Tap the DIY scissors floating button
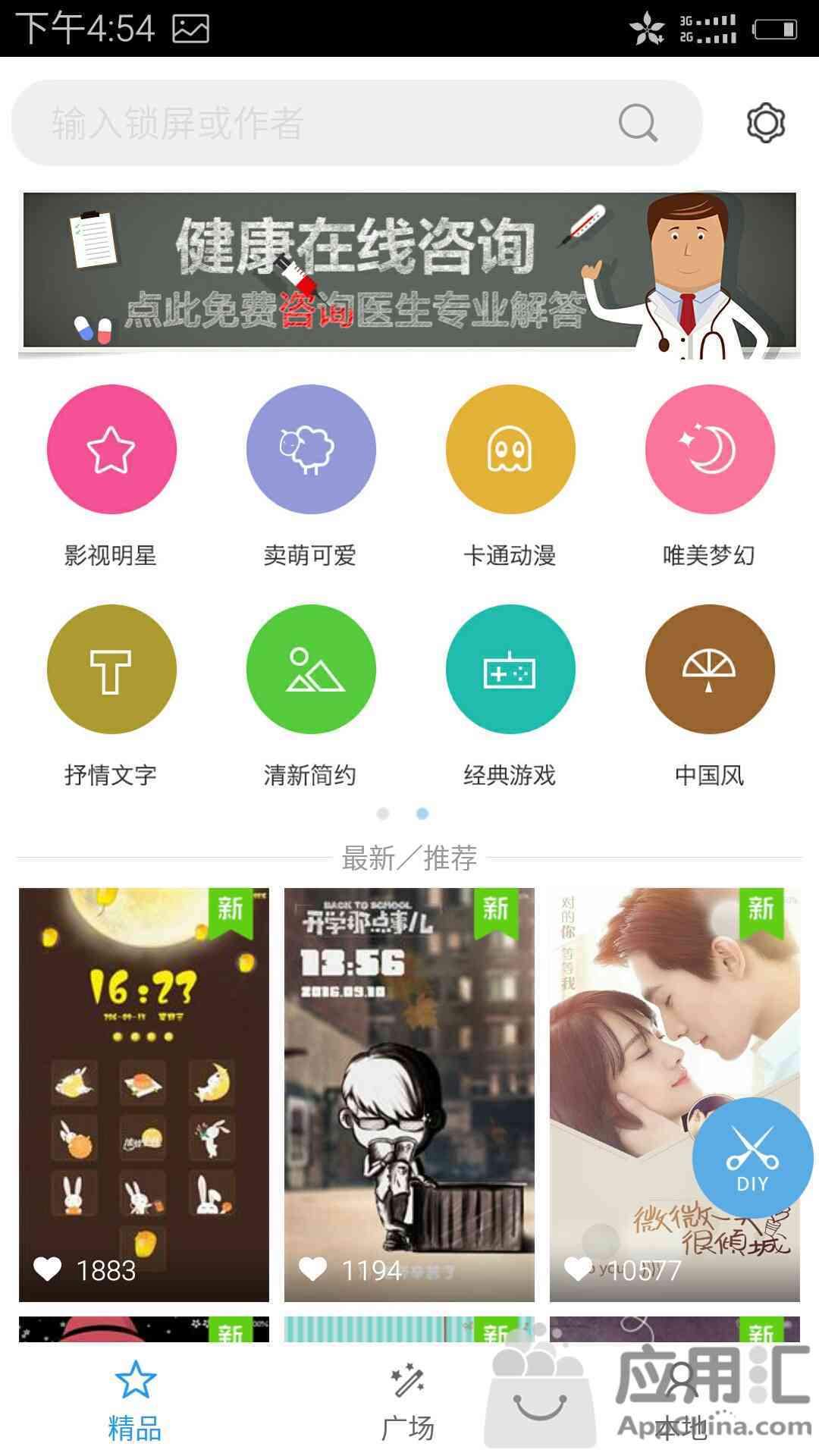The width and height of the screenshot is (819, 1456). click(752, 1158)
